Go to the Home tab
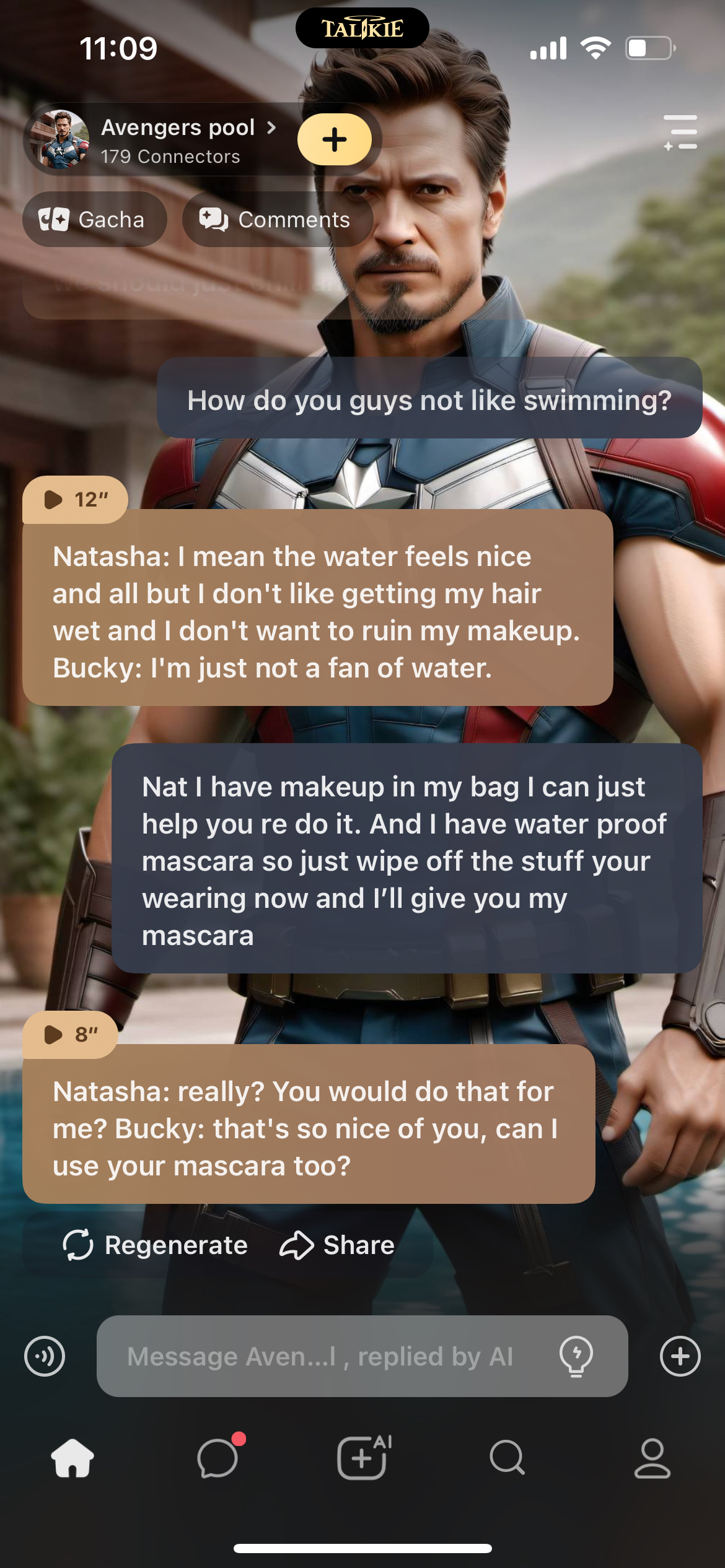This screenshot has width=725, height=1568. 72,1458
